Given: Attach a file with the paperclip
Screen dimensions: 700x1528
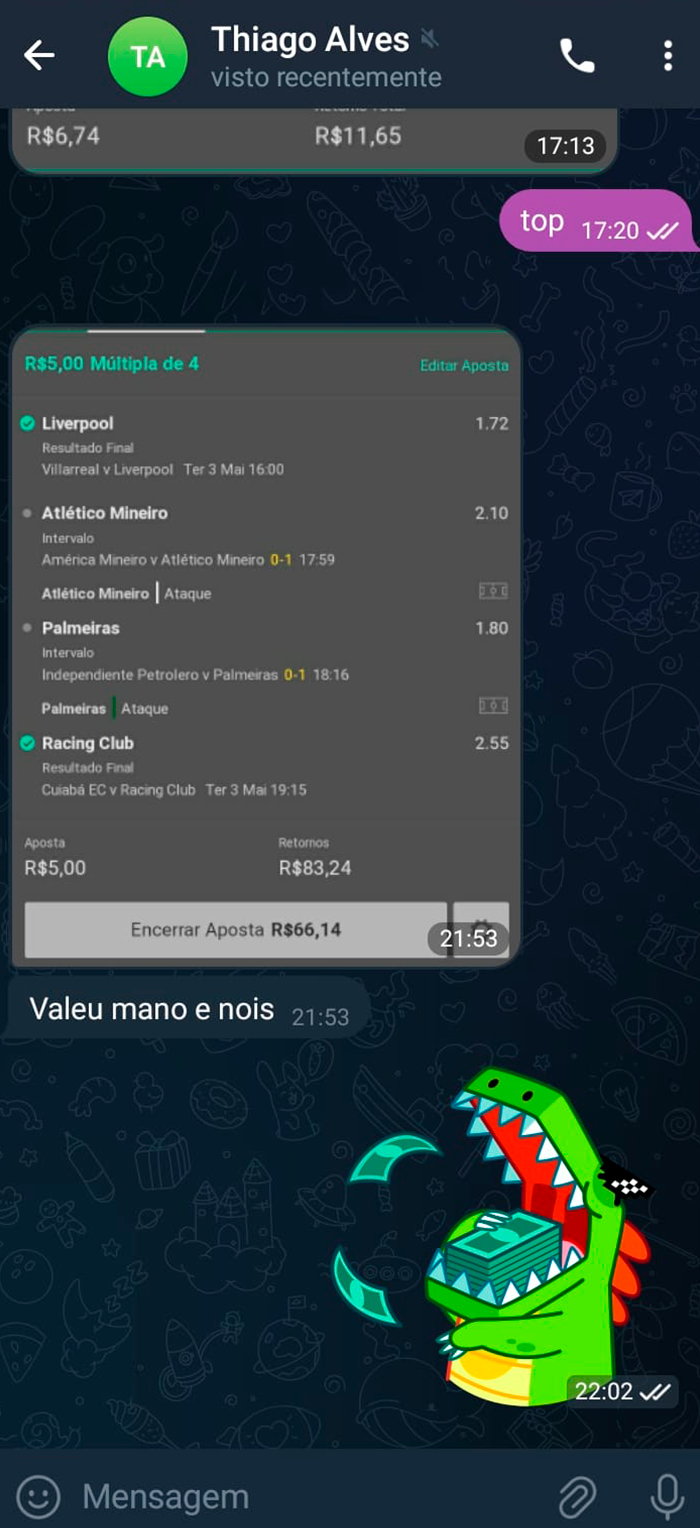Looking at the screenshot, I should 577,1496.
